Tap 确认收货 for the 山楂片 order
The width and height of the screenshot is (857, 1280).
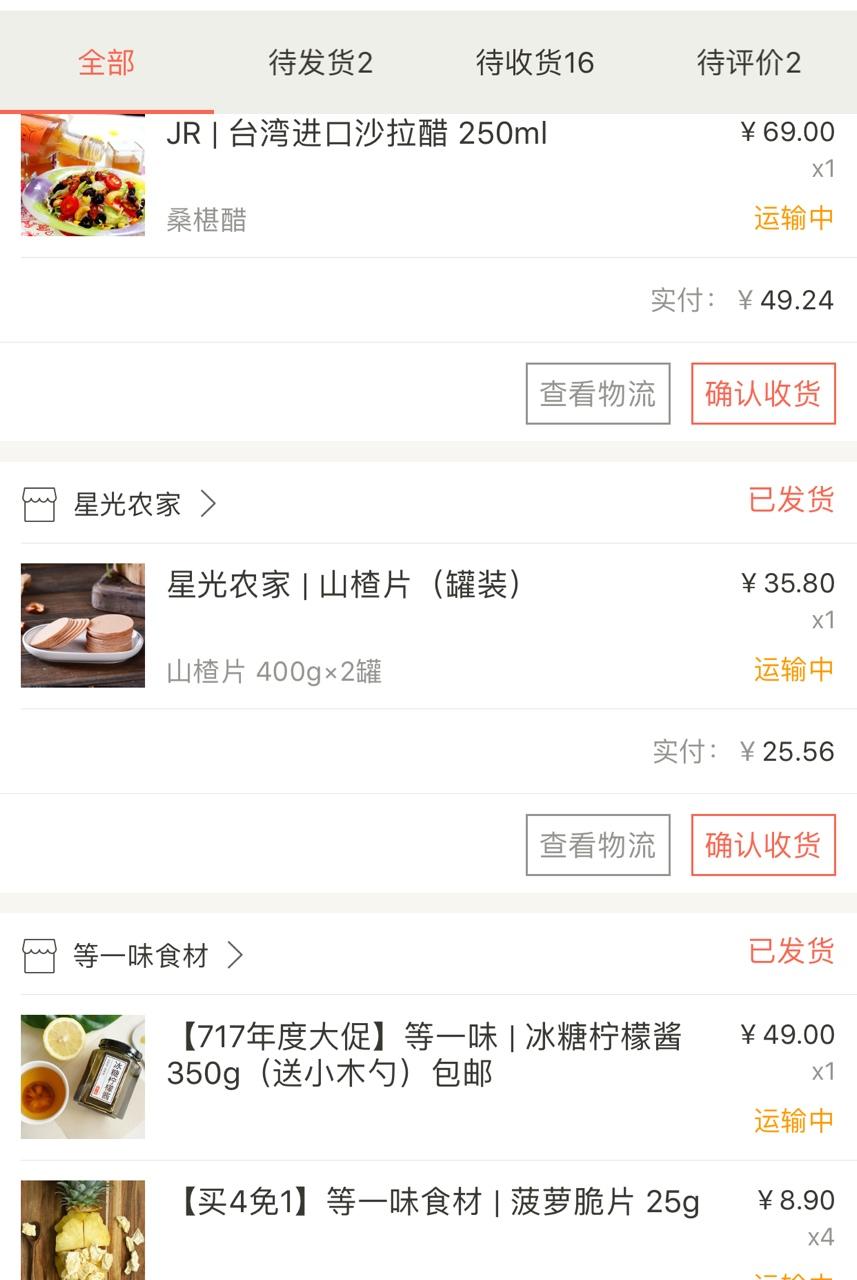click(x=763, y=845)
